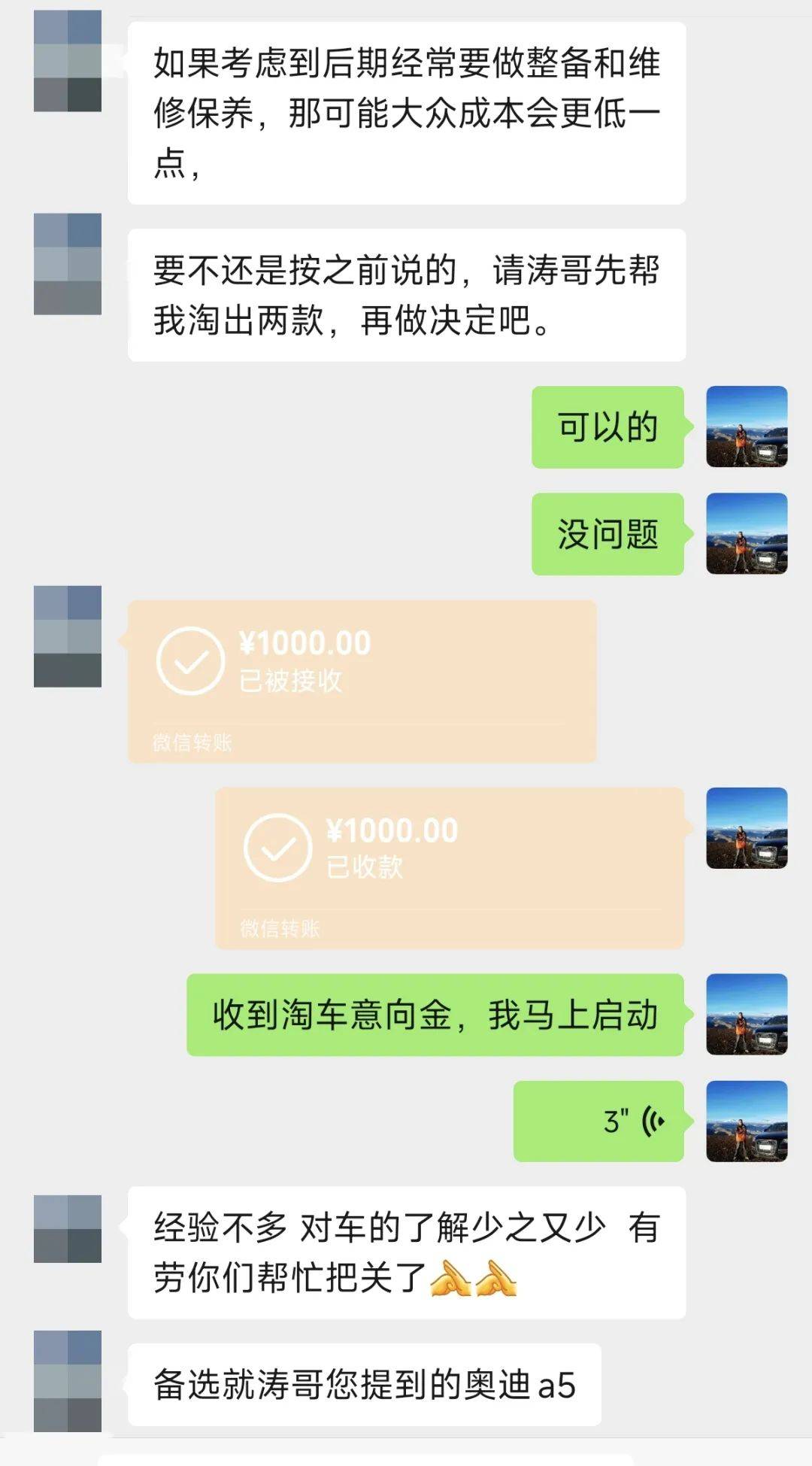Open sender's avatar beside the 可以的 message
The width and height of the screenshot is (812, 1466).
(x=747, y=426)
